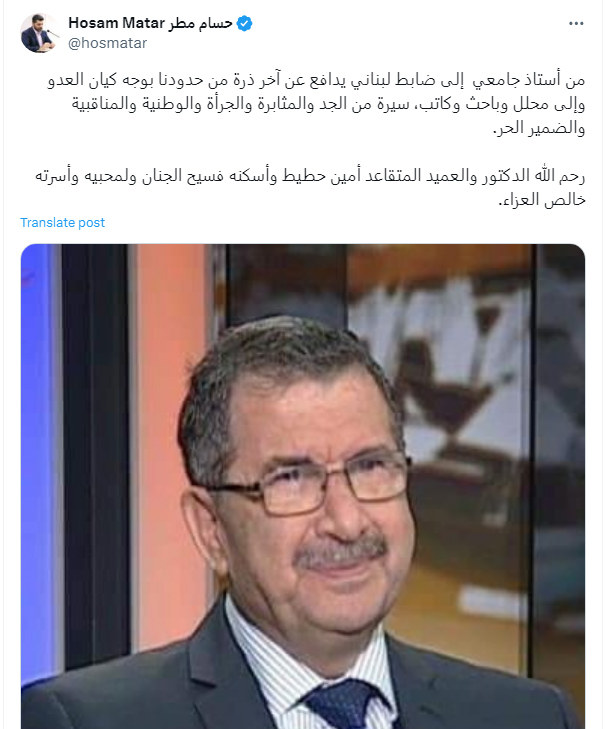
Task: Tap the Translate post link
Action: click(x=62, y=222)
